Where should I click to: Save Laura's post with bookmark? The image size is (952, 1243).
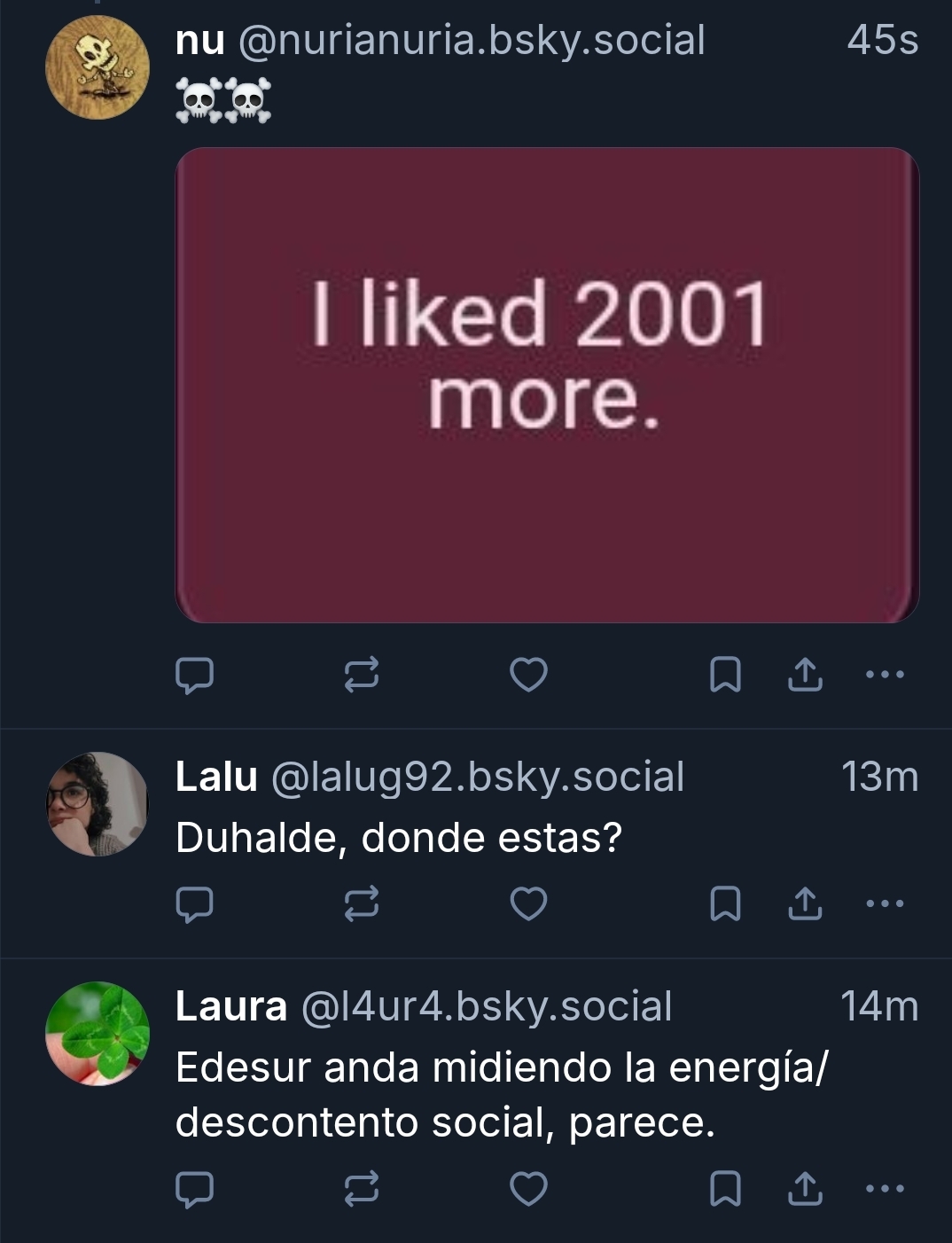pos(725,1188)
